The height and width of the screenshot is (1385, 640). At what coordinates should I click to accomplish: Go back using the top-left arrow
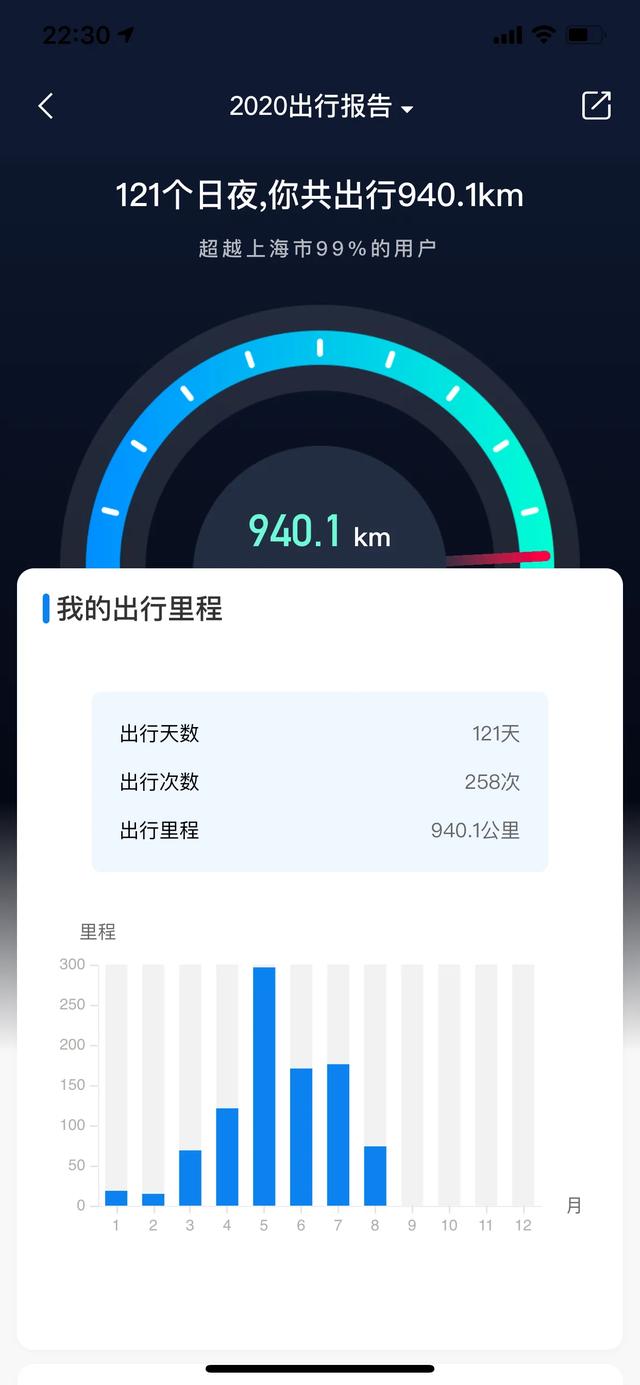pyautogui.click(x=46, y=106)
